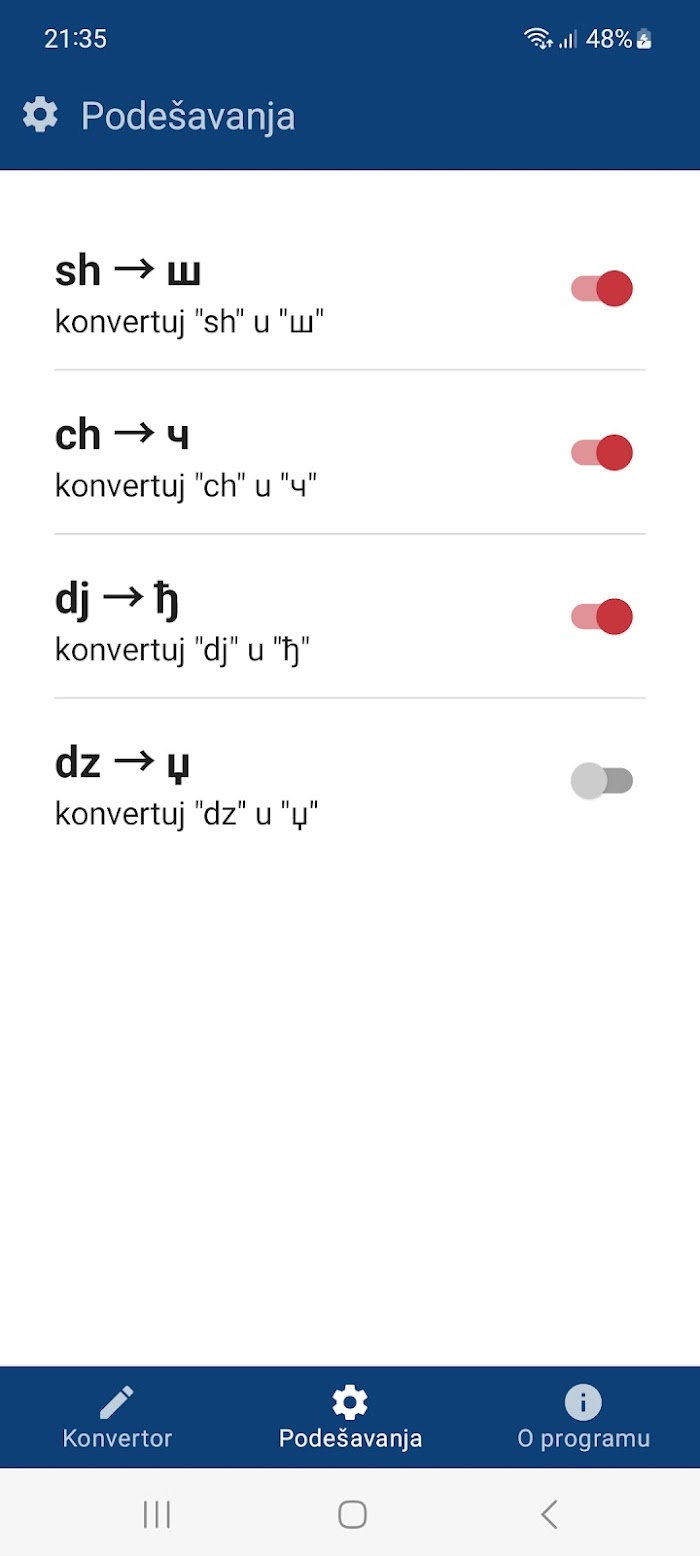Enable the dz → џ conversion

pyautogui.click(x=602, y=781)
